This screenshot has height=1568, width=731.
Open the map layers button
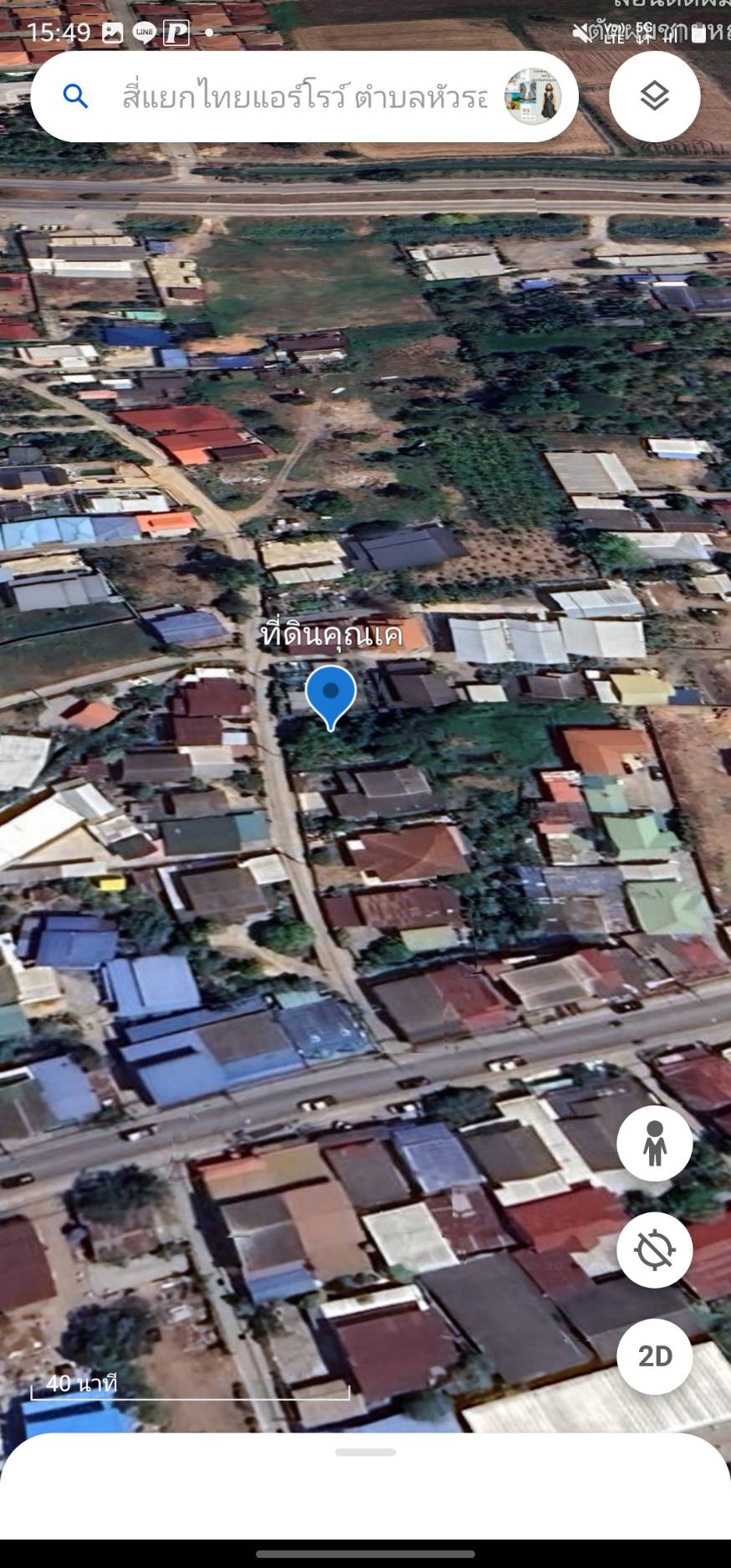point(654,96)
